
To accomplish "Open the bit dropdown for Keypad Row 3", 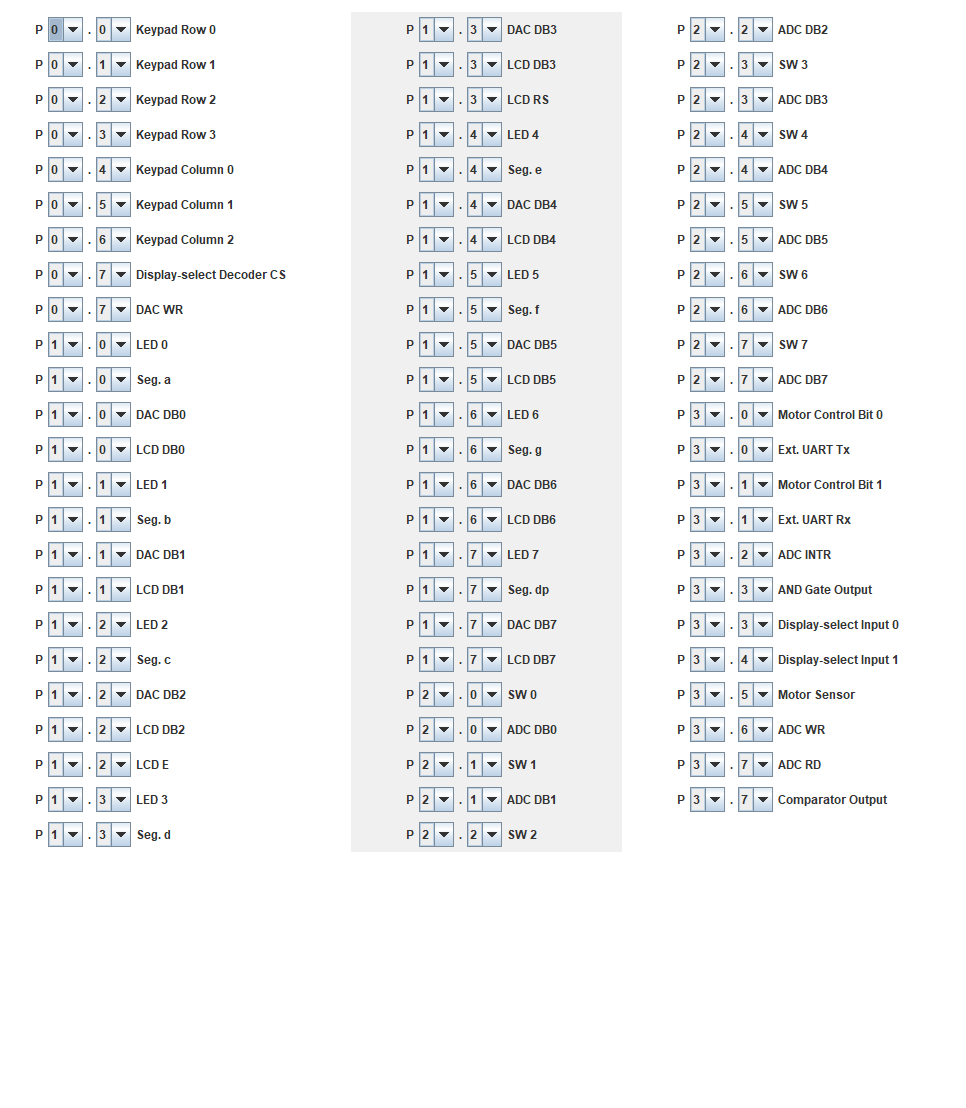I will point(114,135).
